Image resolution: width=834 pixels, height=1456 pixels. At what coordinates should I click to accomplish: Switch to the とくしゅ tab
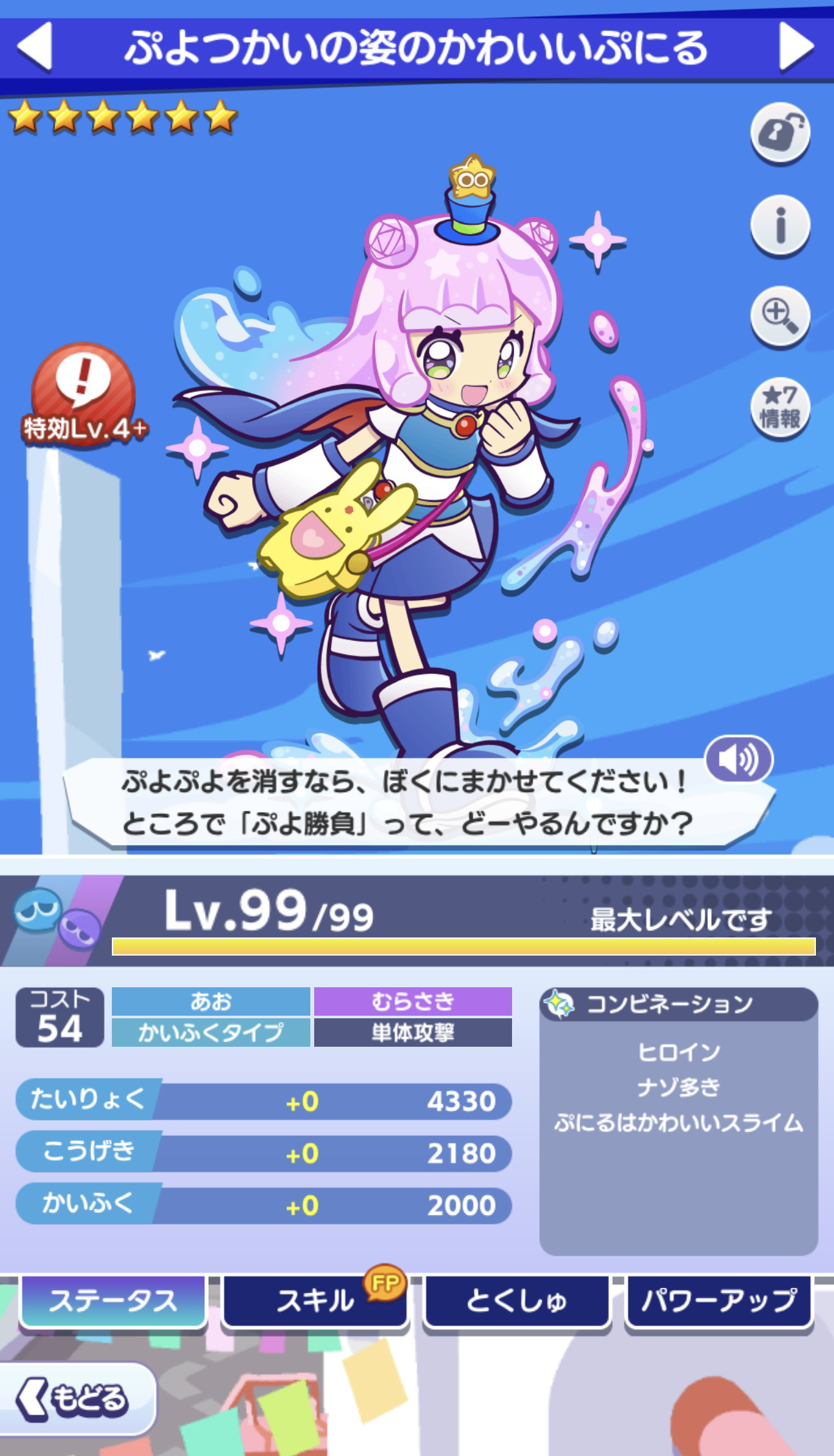click(x=517, y=1301)
